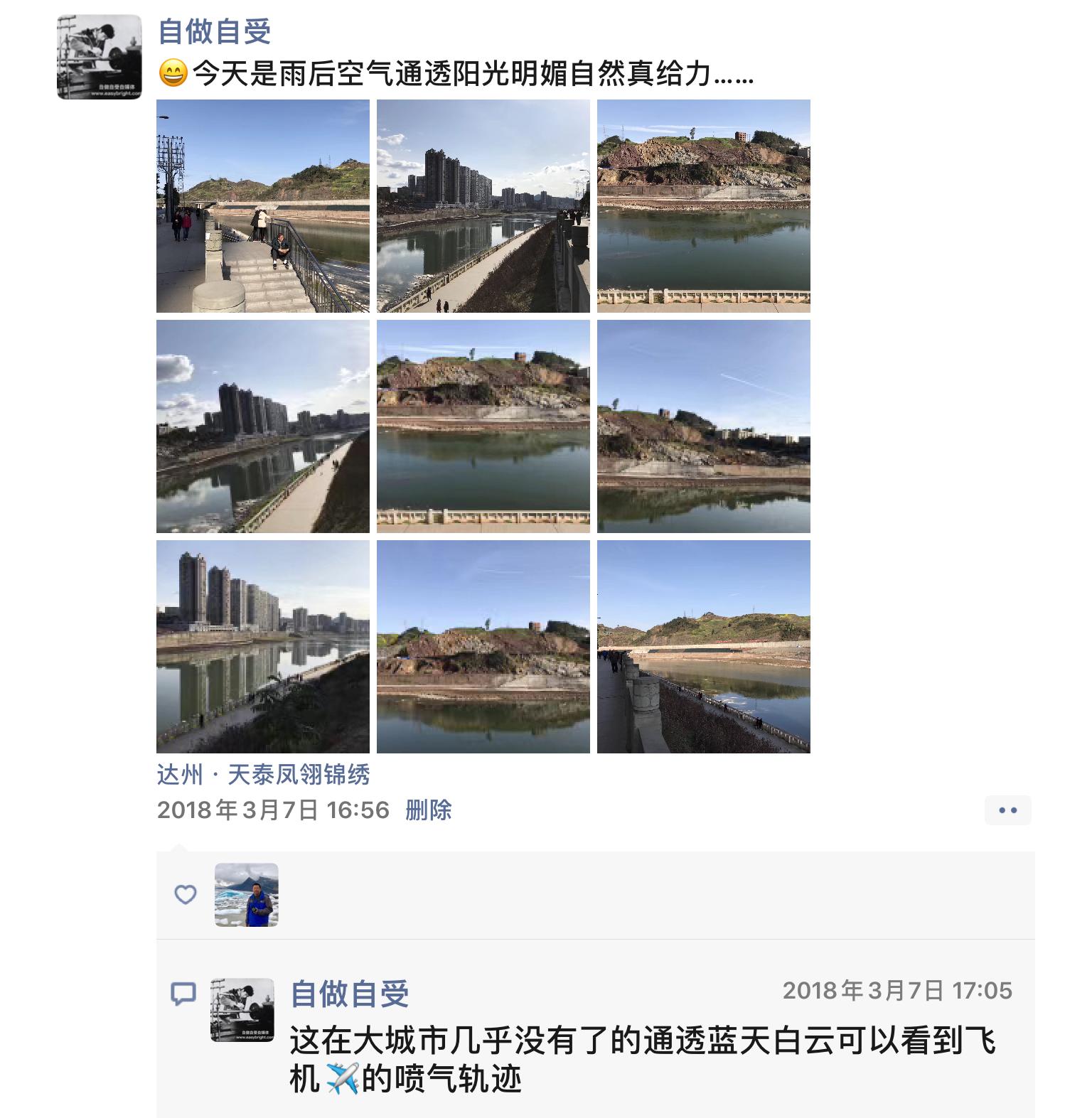Open ninth photo of the riverside railing

point(704,647)
